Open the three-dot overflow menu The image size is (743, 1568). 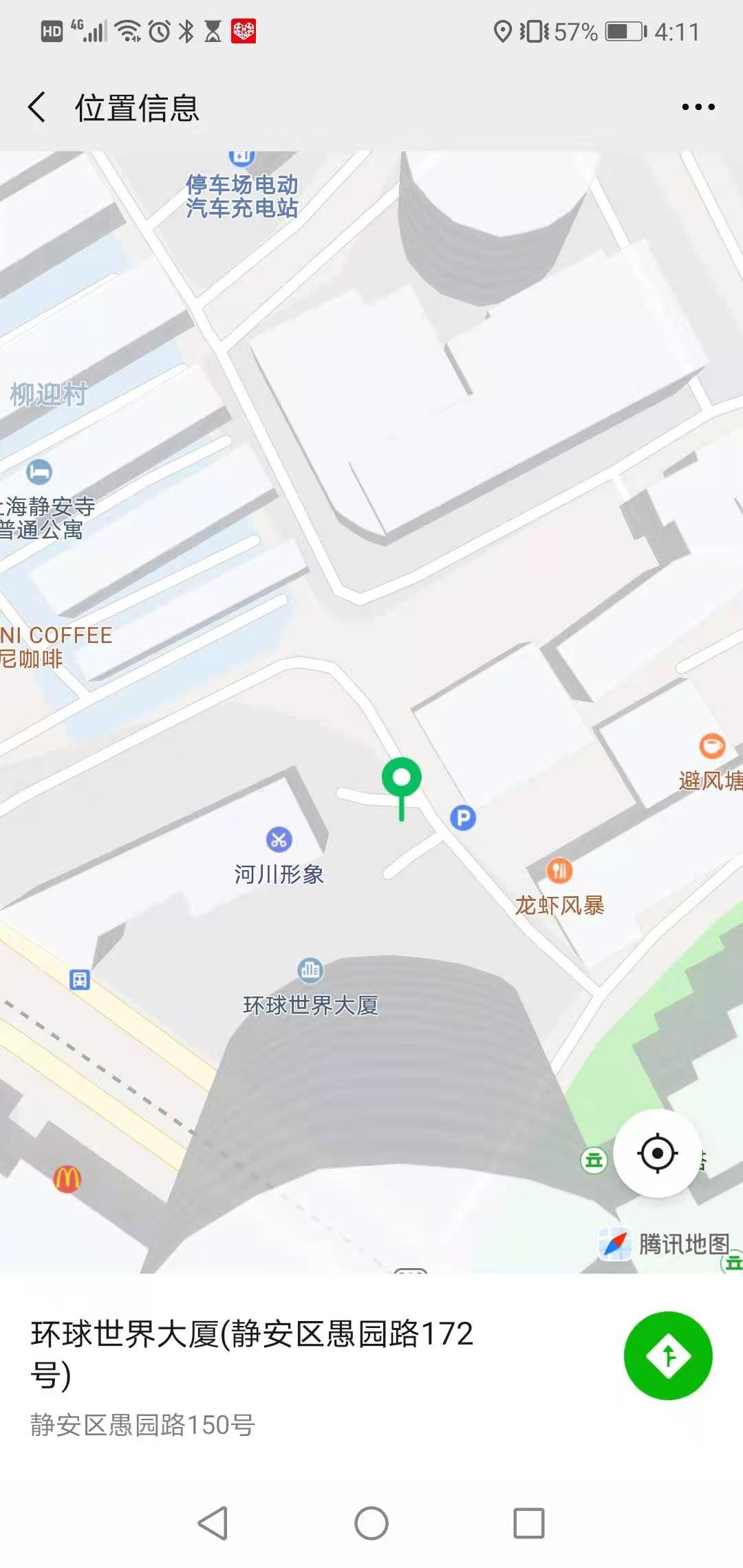coord(698,107)
